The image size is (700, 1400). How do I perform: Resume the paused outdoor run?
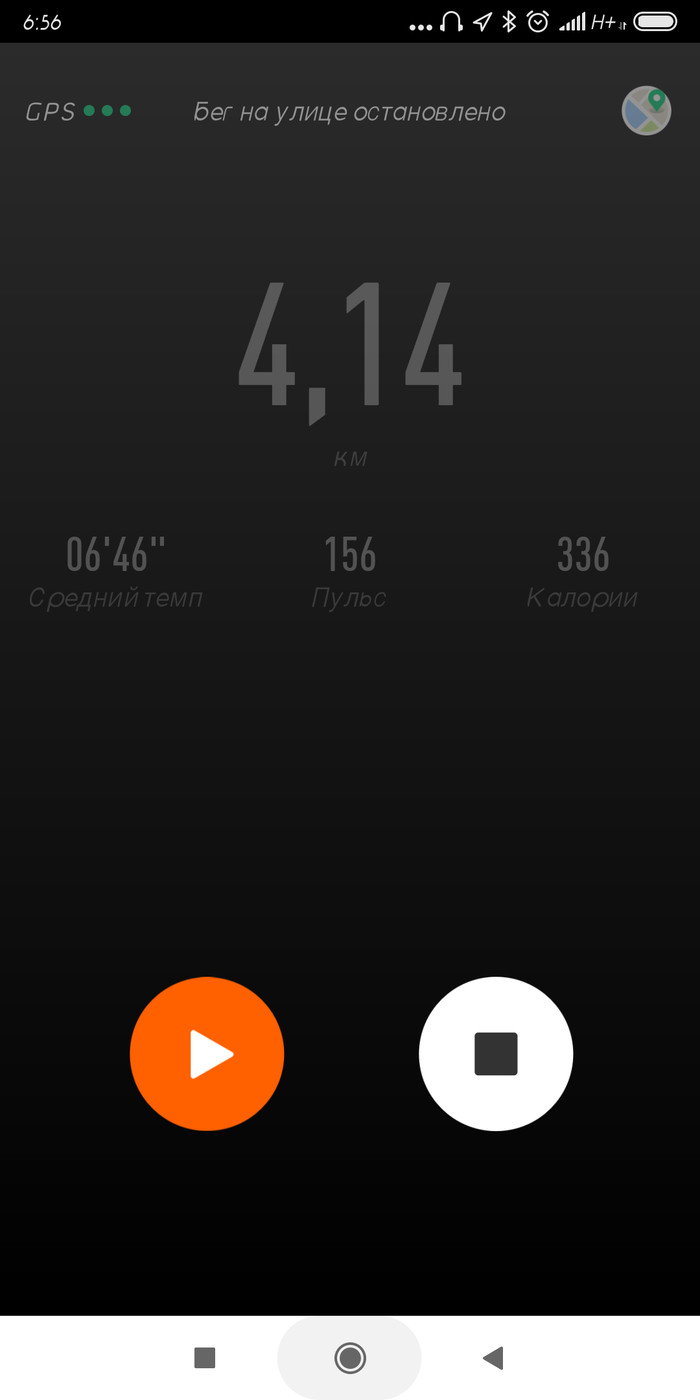(x=207, y=1054)
